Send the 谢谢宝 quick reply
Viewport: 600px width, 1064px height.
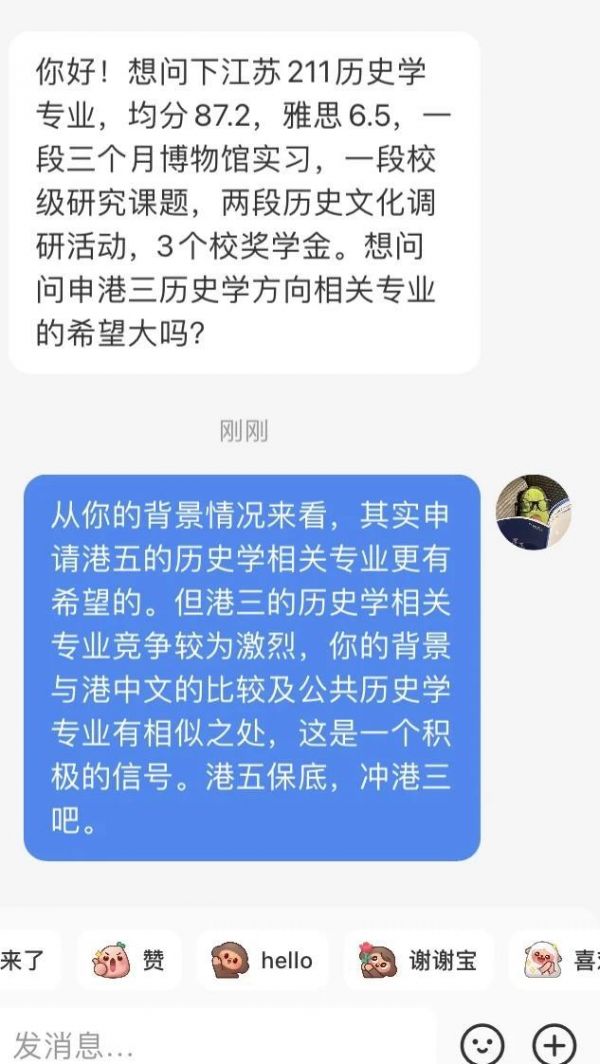[x=418, y=960]
